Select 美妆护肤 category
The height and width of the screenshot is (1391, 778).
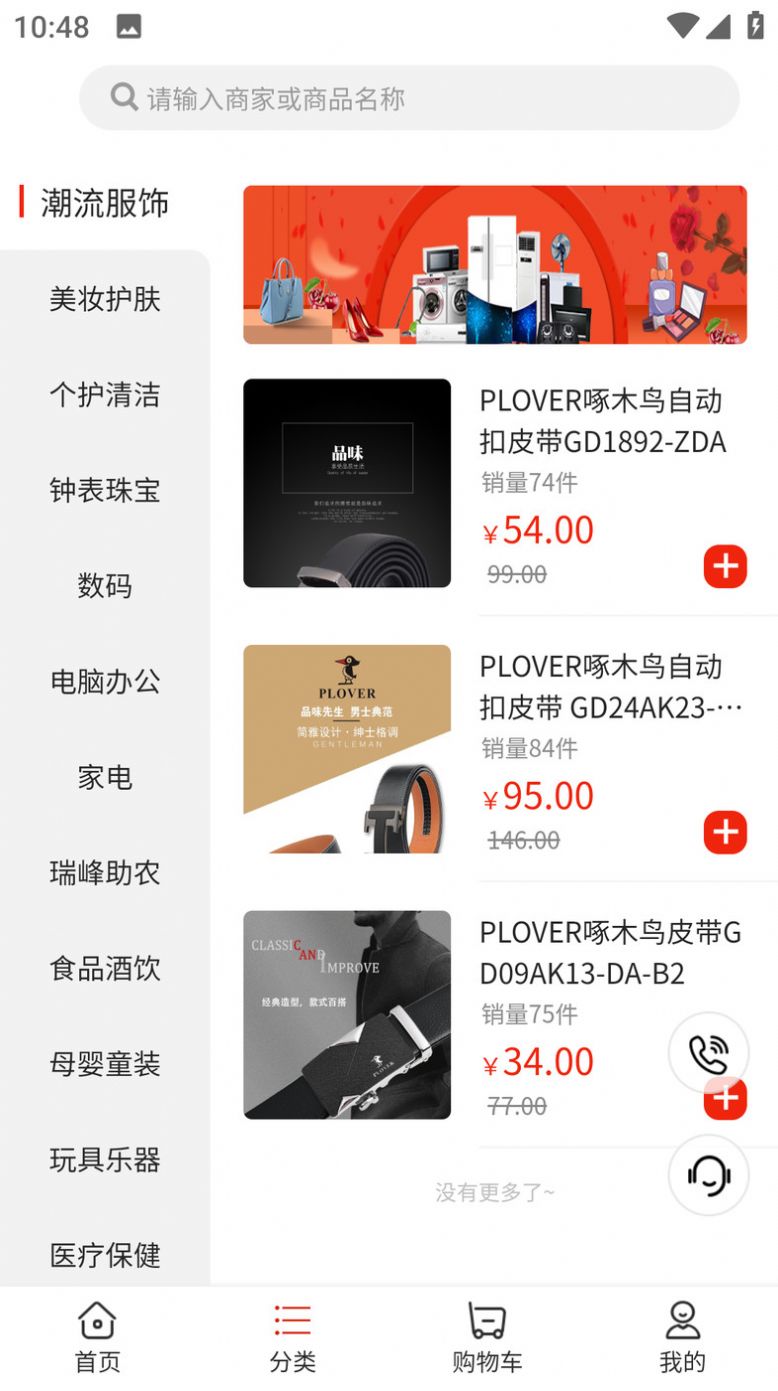[104, 300]
